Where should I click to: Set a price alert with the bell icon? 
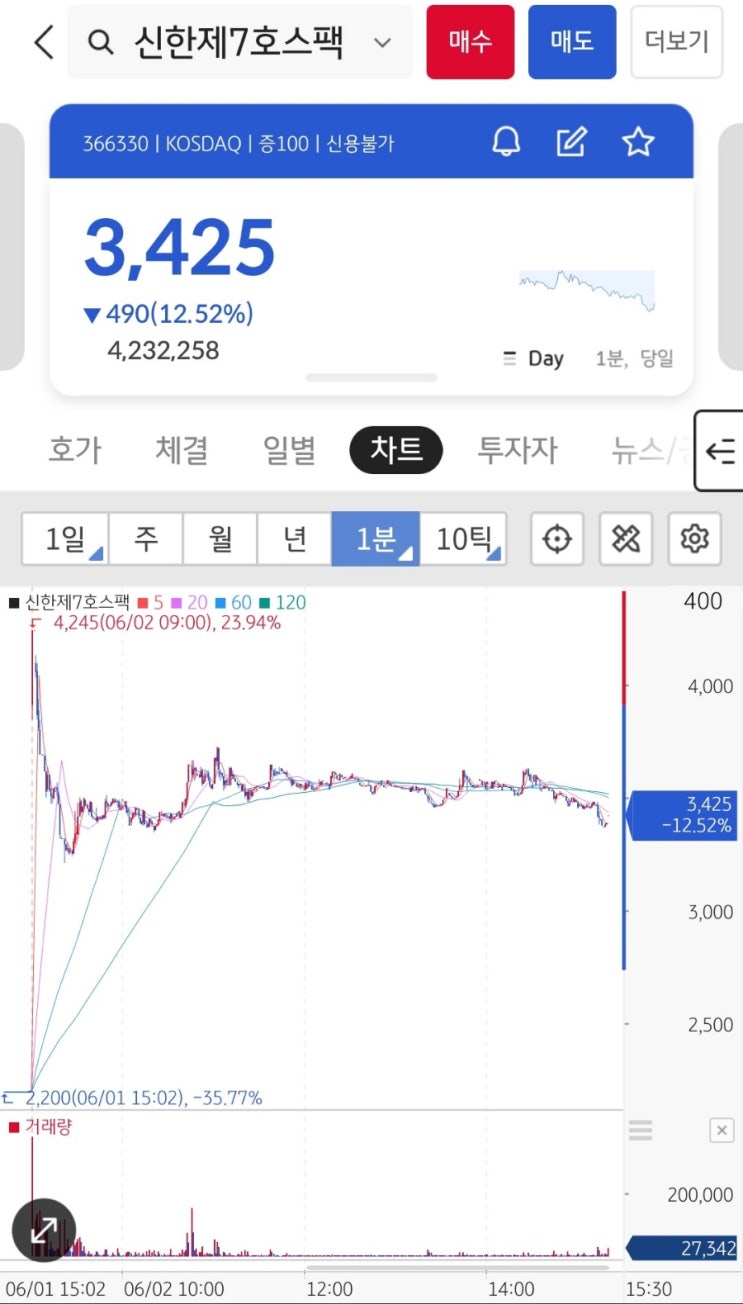coord(507,143)
